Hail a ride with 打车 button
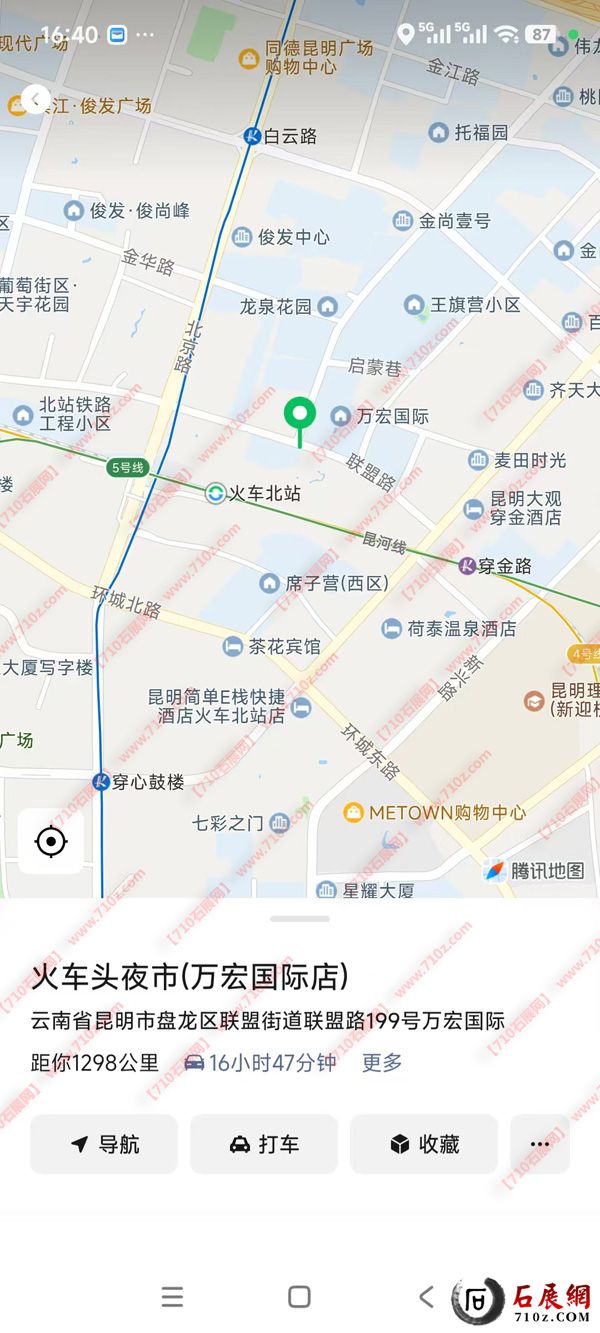The image size is (600, 1333). point(264,1144)
